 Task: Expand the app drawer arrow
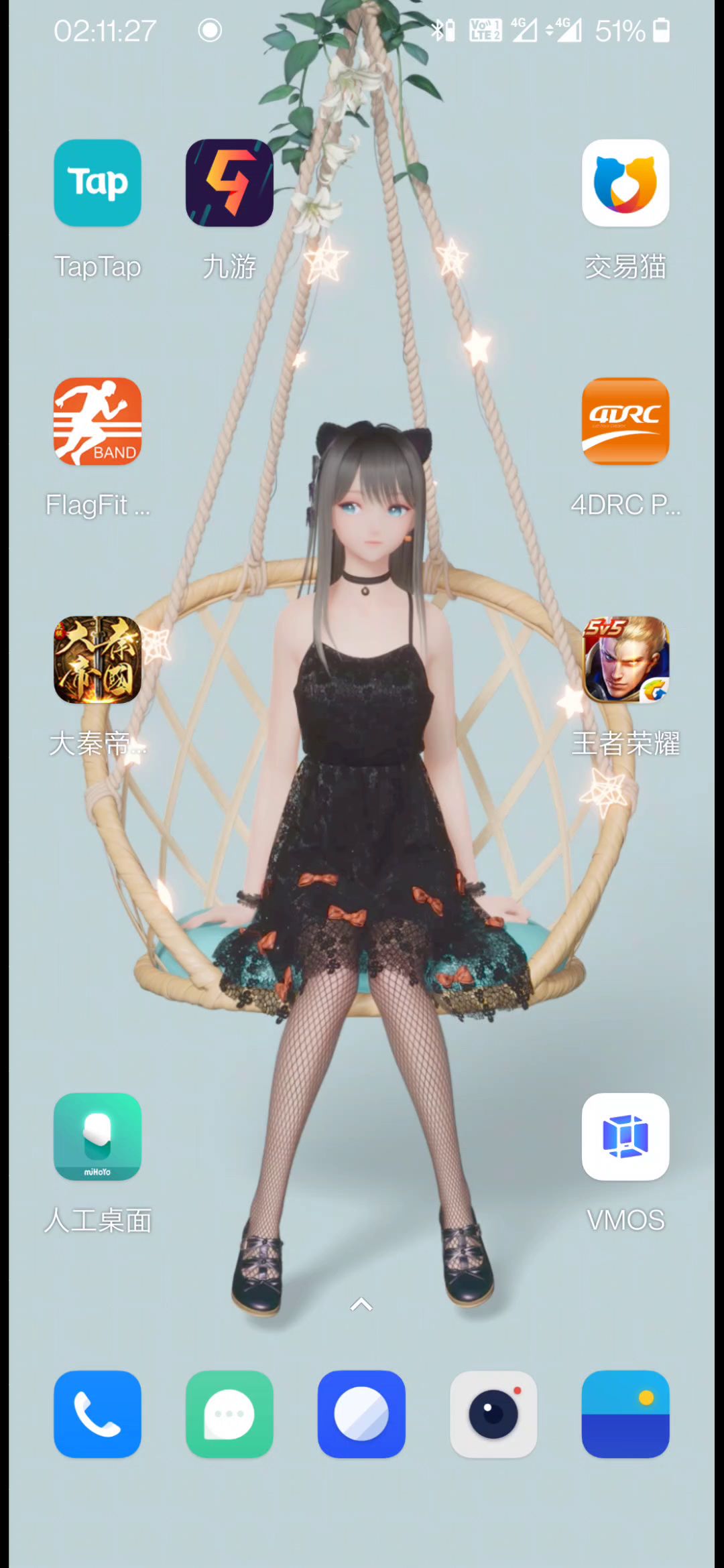click(361, 1304)
